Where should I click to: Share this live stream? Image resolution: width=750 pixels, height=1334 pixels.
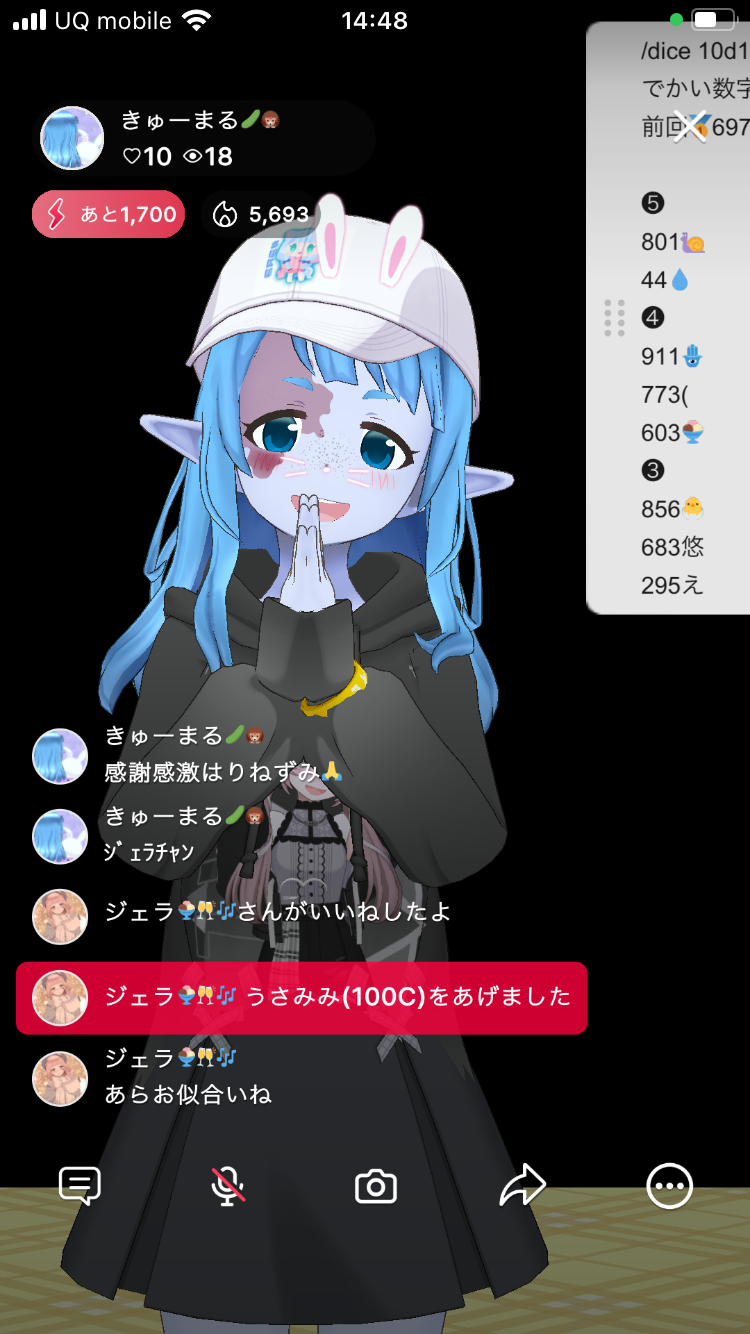523,1186
